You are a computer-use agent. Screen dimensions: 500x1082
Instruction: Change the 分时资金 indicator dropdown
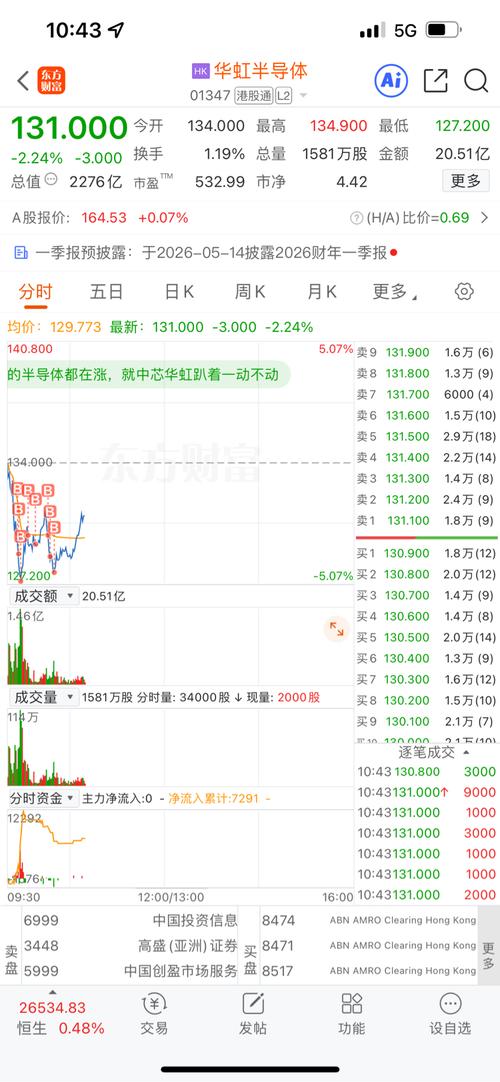(x=44, y=798)
